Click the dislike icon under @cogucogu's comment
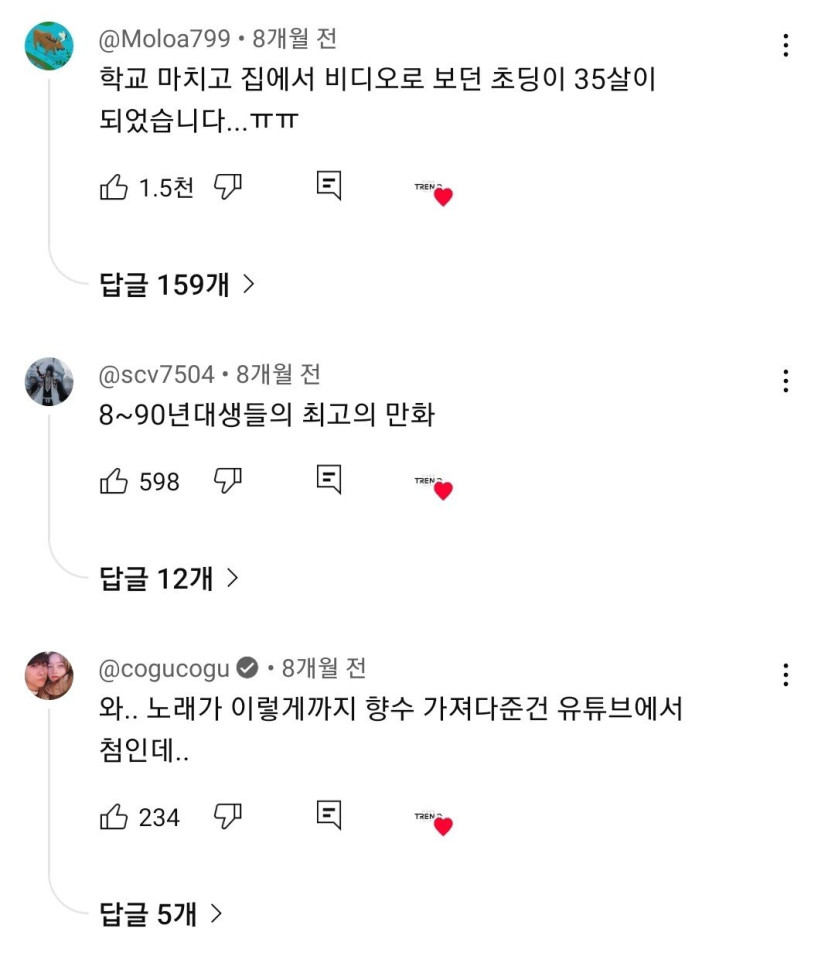Screen dimensions: 835x980 pos(230,817)
